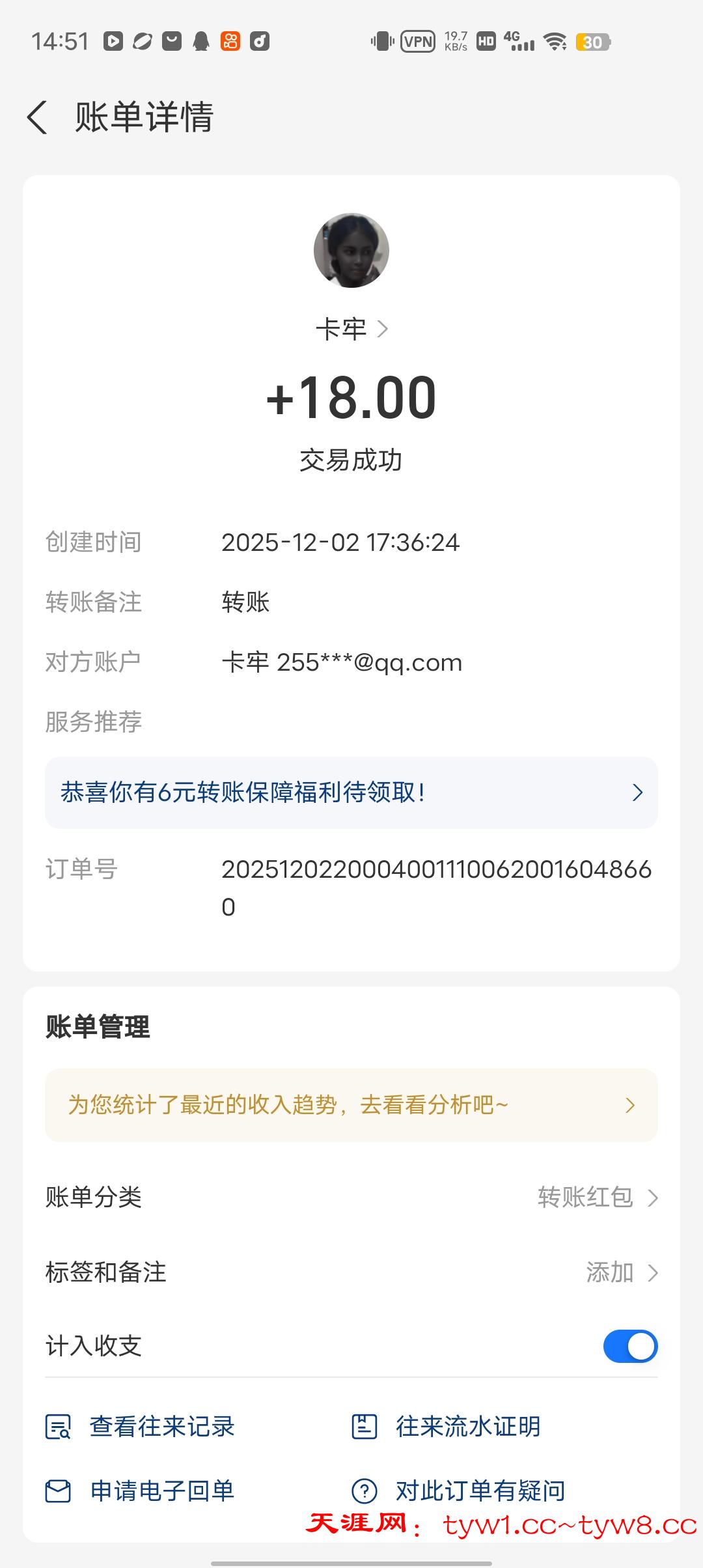The image size is (703, 1568).
Task: View the 收入趋势 analysis banner
Action: tap(351, 1105)
